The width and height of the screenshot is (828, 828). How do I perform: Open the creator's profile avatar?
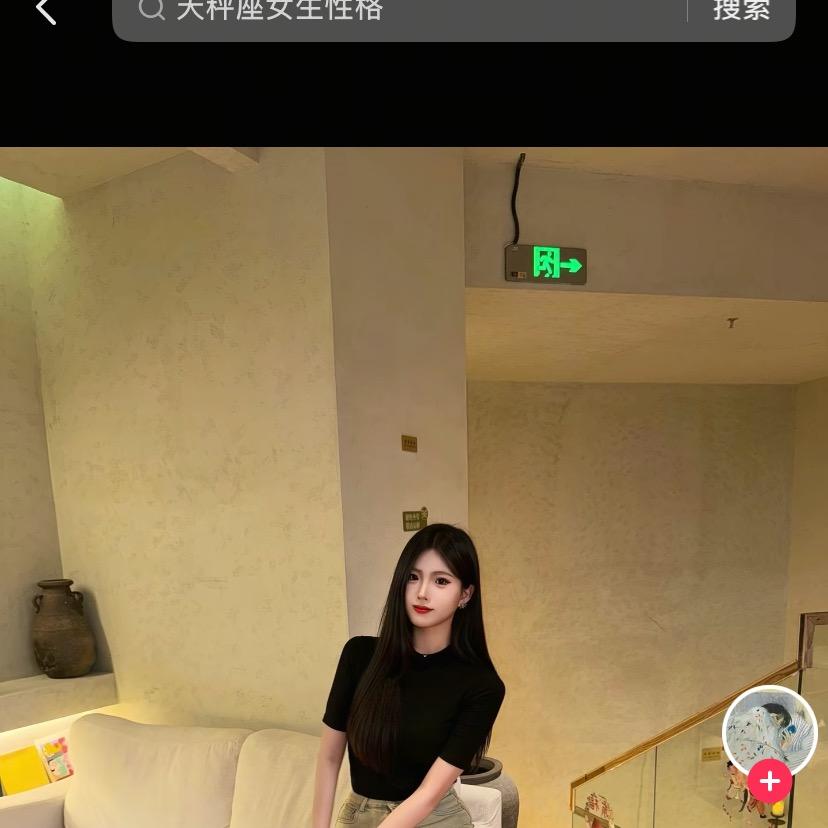769,730
